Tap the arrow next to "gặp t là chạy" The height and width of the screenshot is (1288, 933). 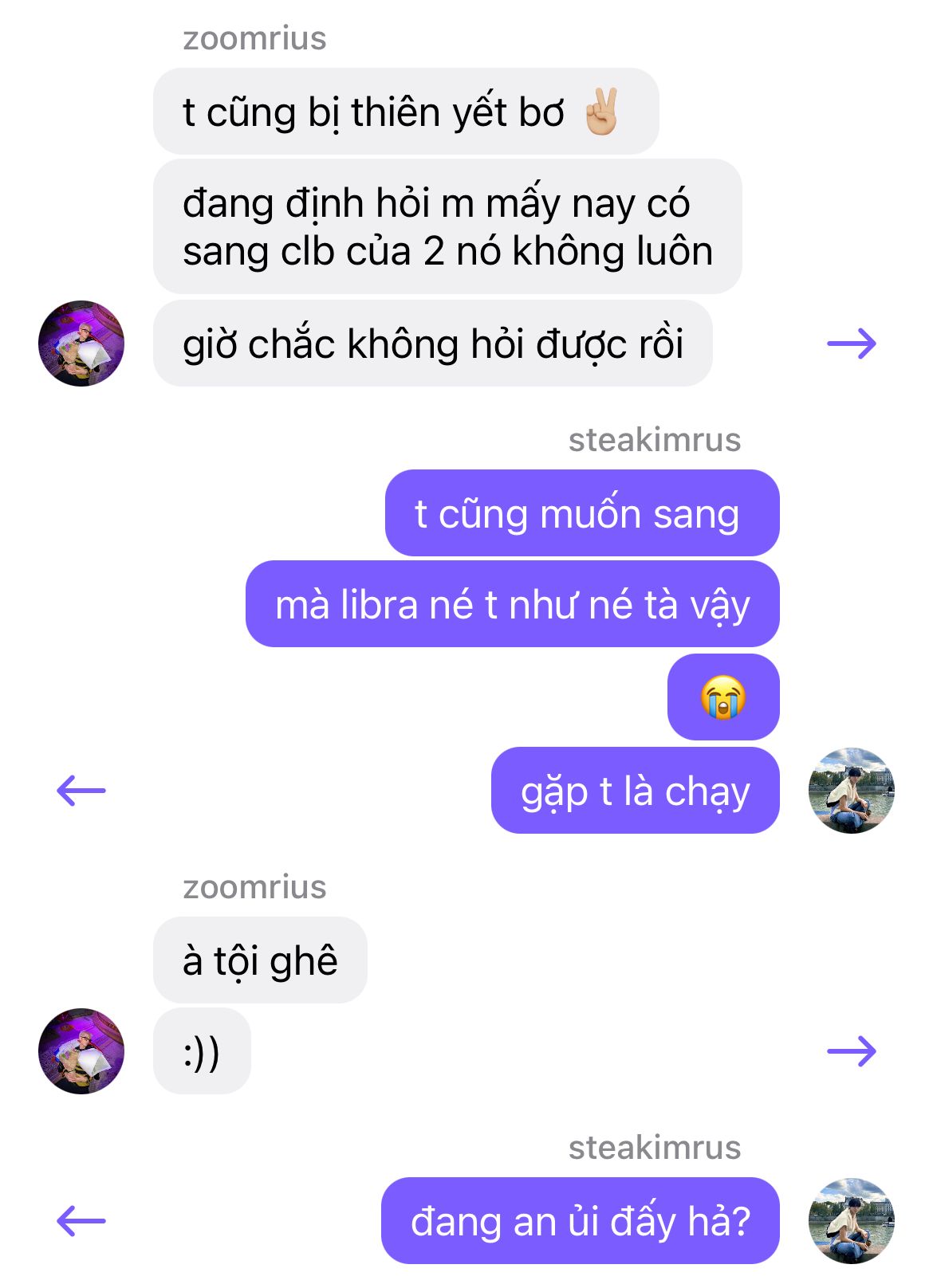click(81, 791)
